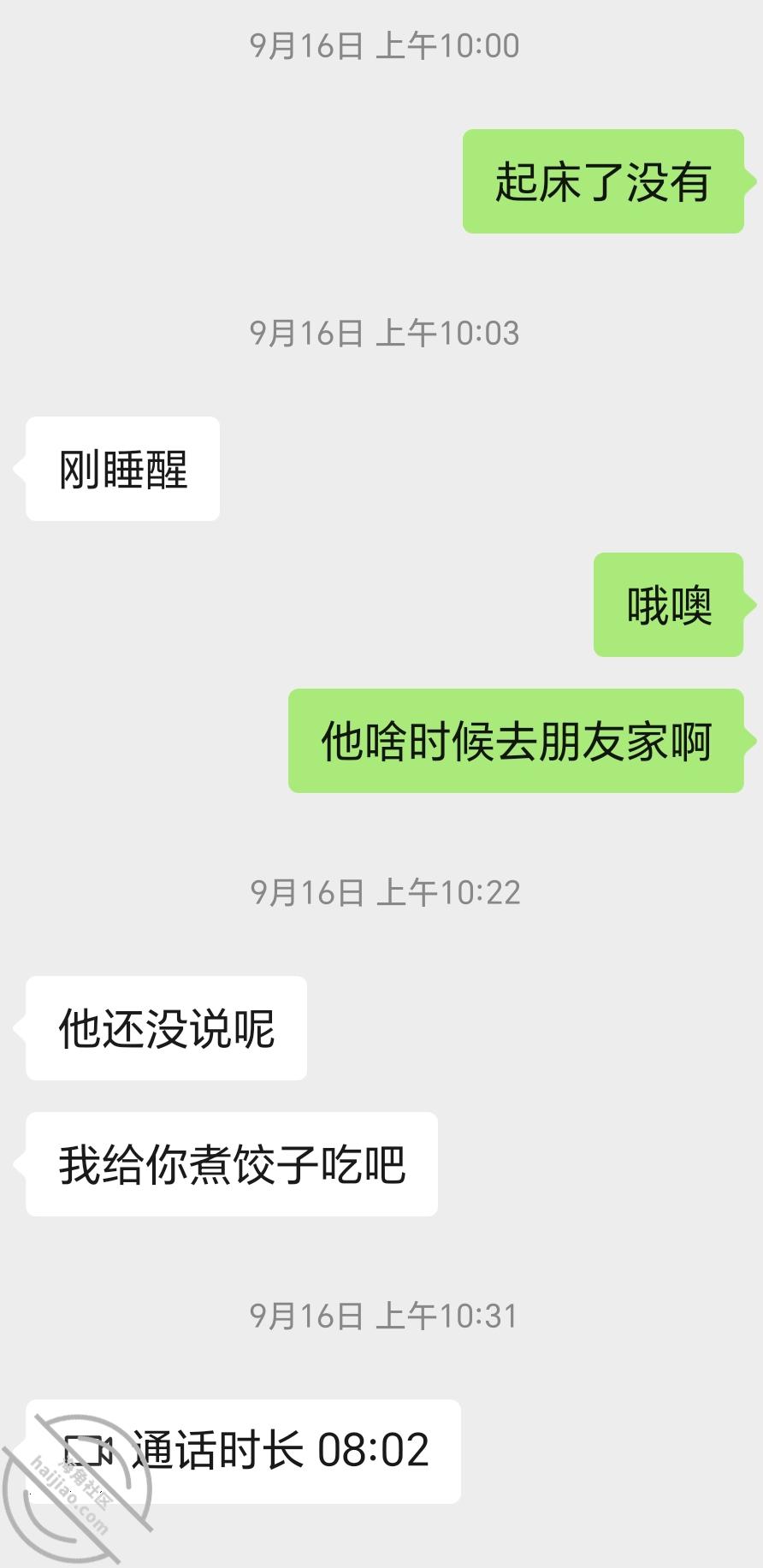Click the bubble 他啥时候去朋友家啊
Screen dimensions: 763x1568
tap(515, 742)
